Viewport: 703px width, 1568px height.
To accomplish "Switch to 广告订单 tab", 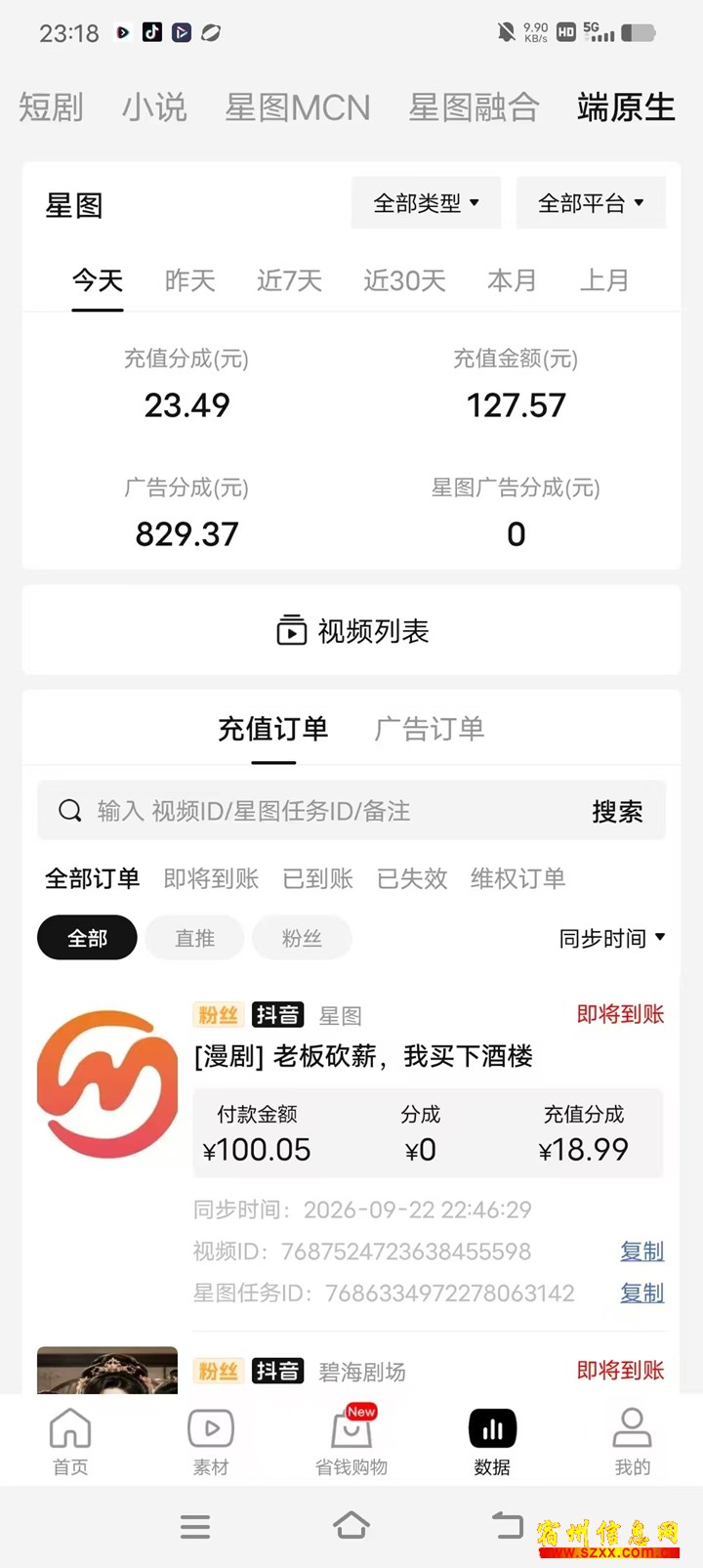I will [x=430, y=729].
